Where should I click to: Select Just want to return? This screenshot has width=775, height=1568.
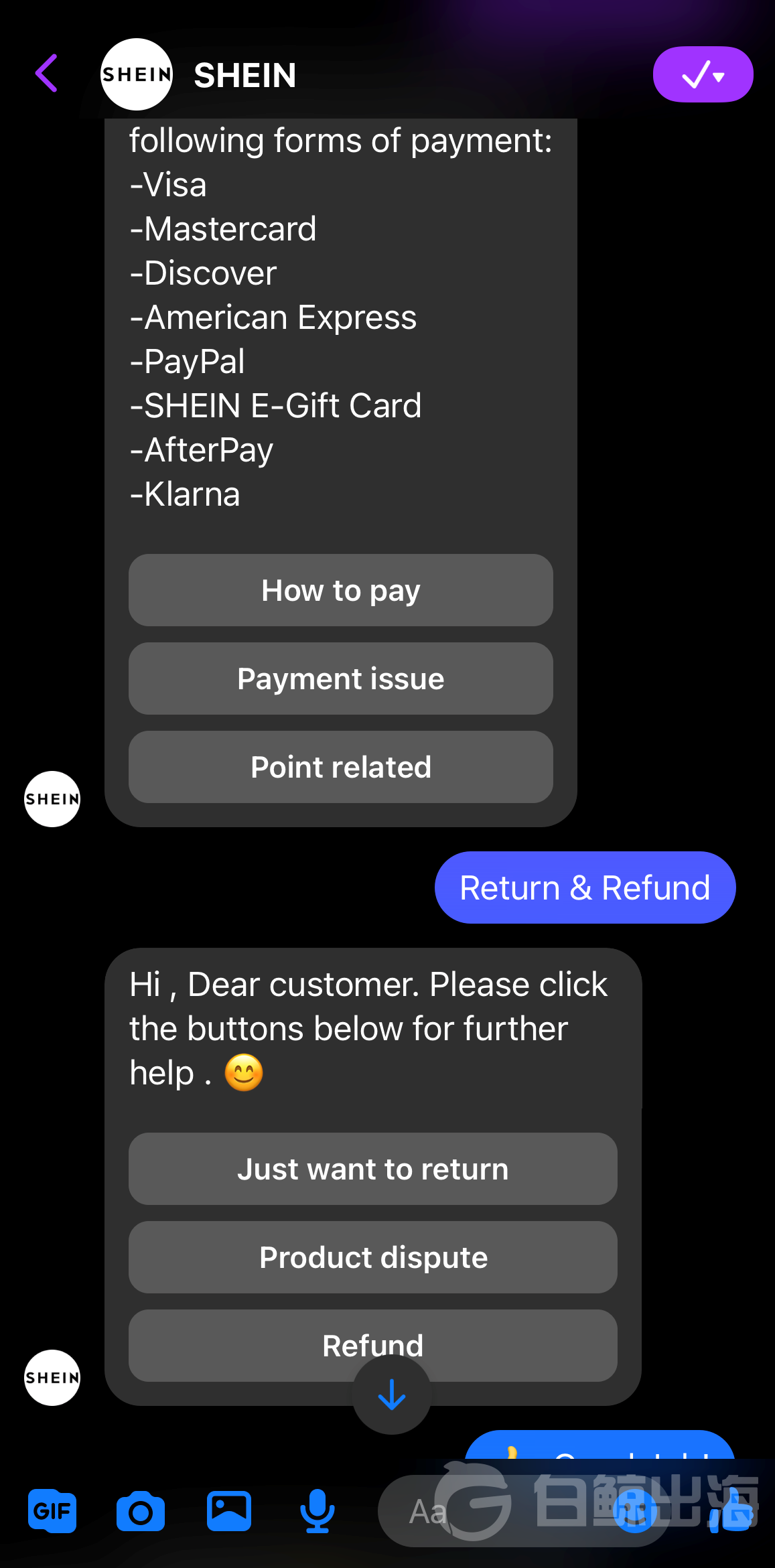pos(372,1169)
